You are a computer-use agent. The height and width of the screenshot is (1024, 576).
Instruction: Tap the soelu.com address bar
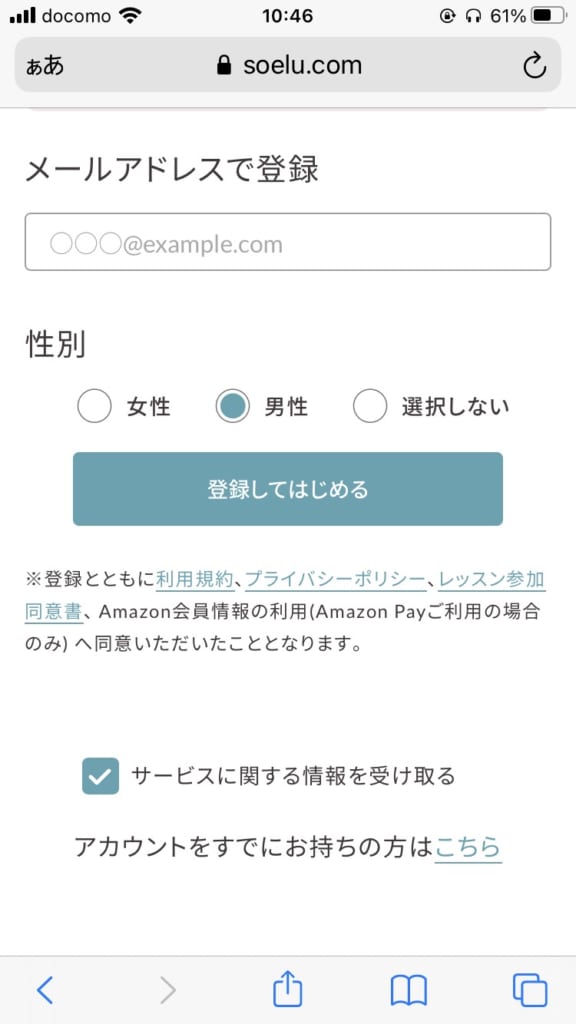(289, 65)
